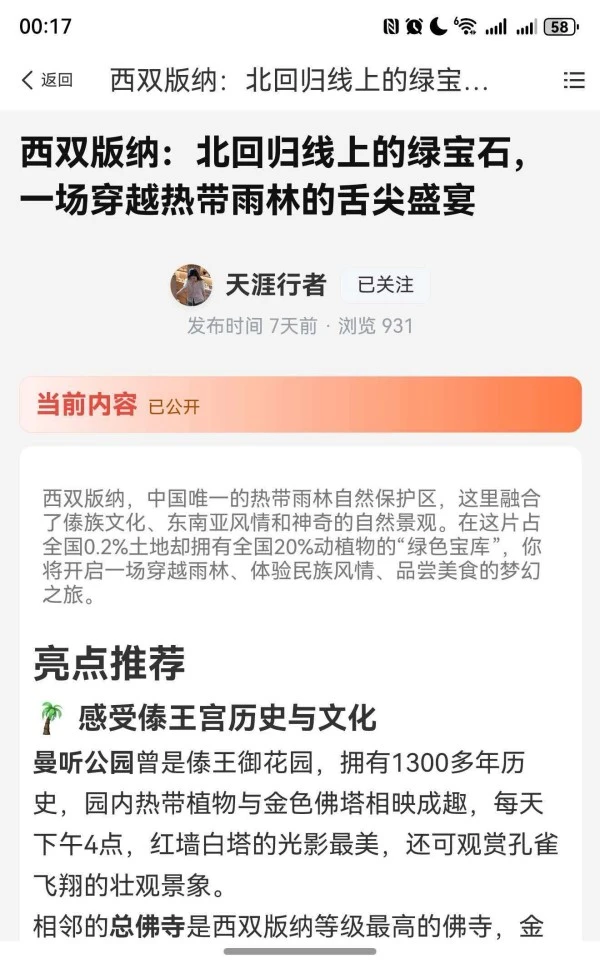This screenshot has width=600, height=963.
Task: Tap the 当前内容 已公开 status banner
Action: point(300,405)
